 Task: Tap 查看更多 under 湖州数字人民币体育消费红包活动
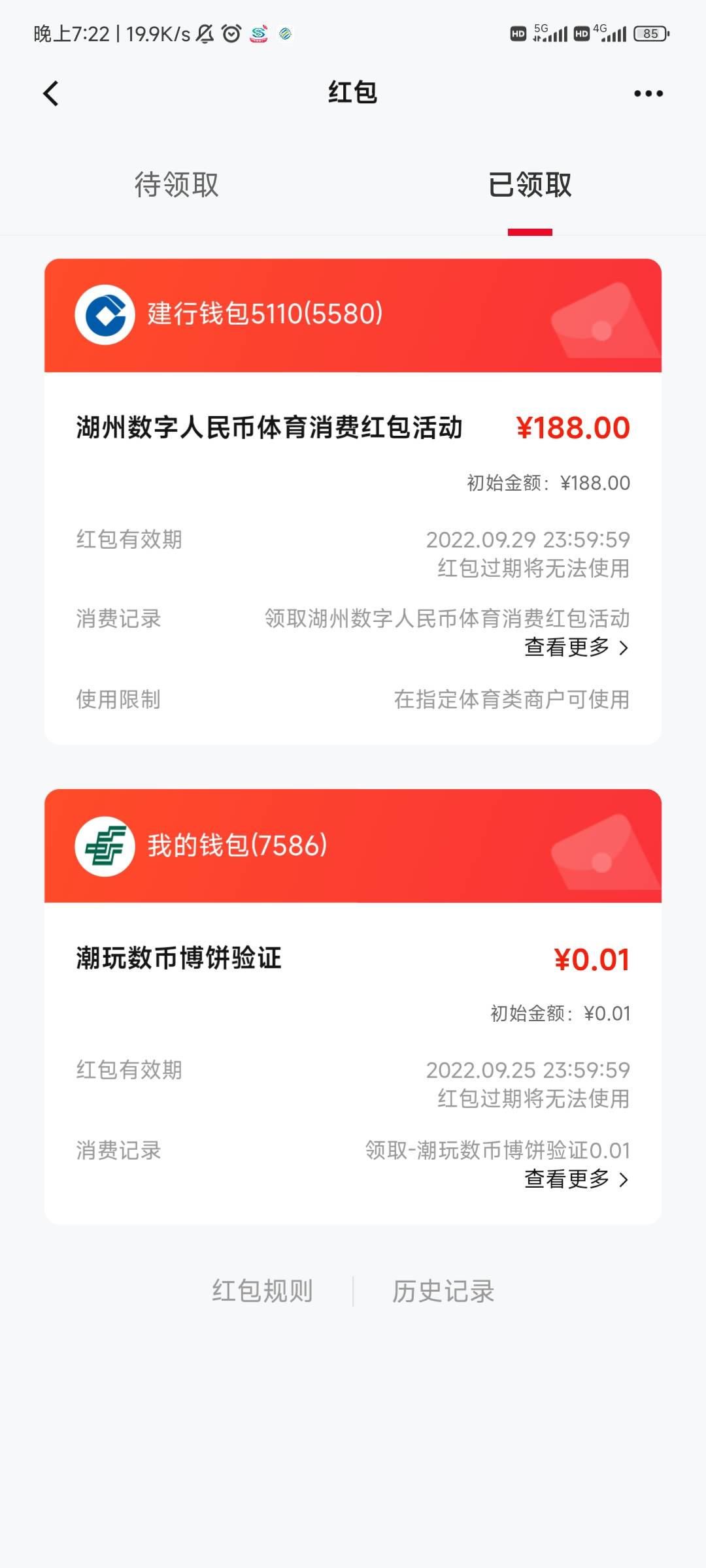[577, 647]
